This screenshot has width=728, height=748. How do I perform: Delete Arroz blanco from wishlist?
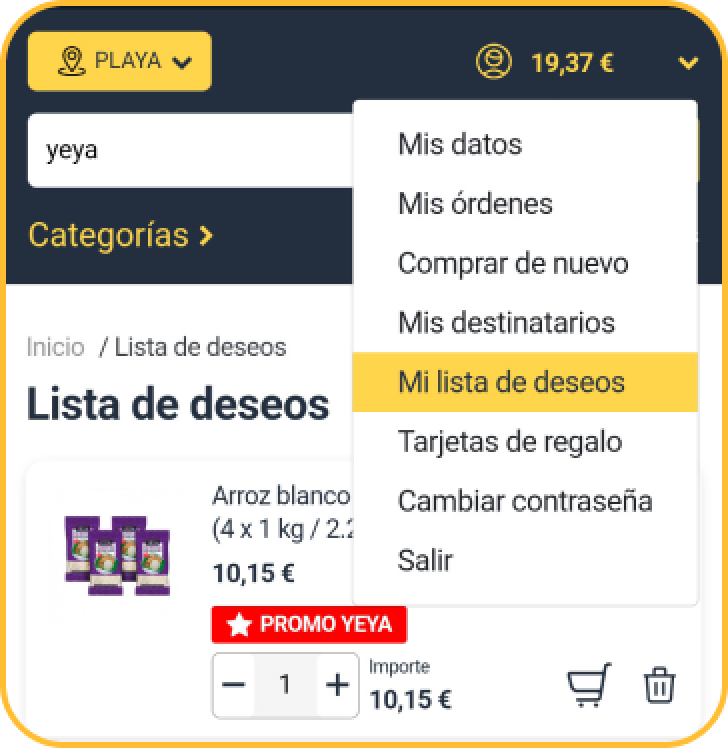pyautogui.click(x=659, y=686)
